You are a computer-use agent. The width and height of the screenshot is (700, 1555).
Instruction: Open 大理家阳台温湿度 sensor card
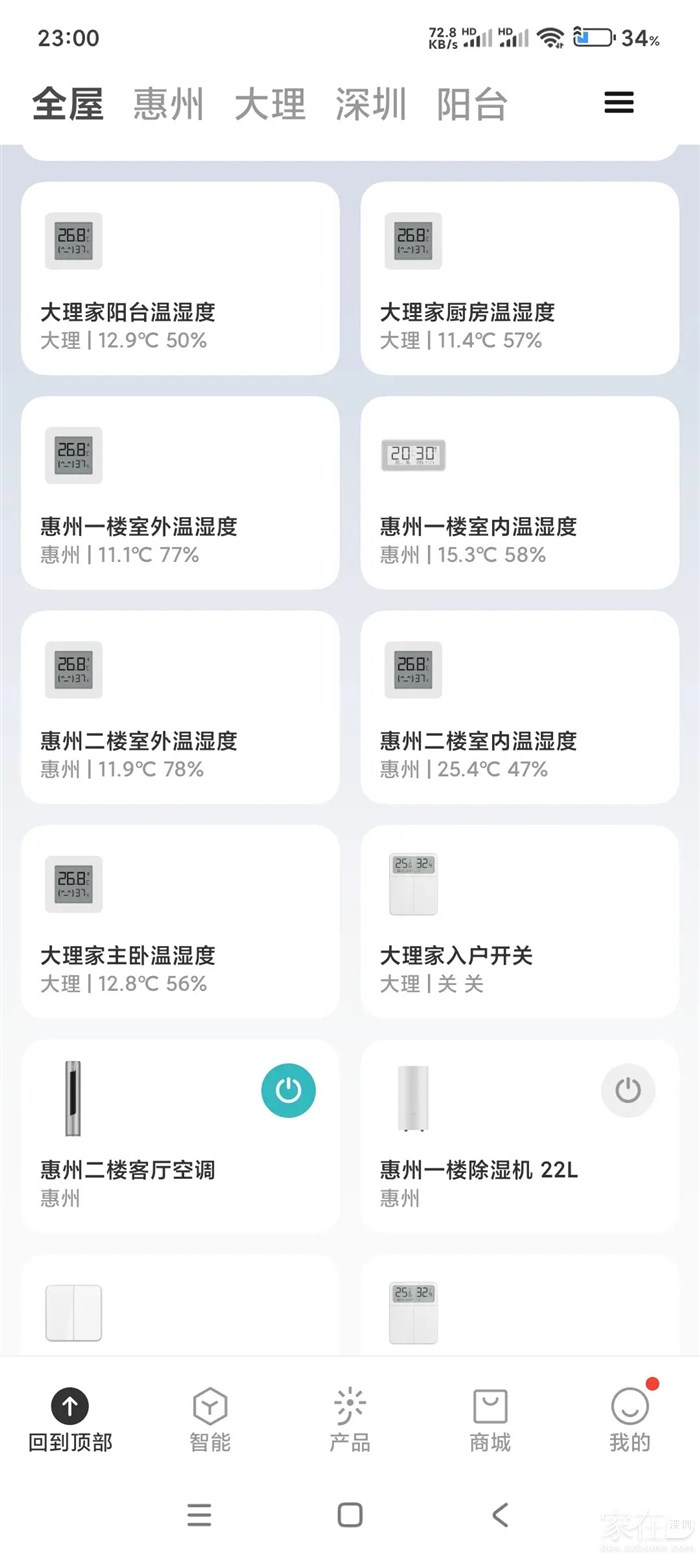(x=180, y=279)
